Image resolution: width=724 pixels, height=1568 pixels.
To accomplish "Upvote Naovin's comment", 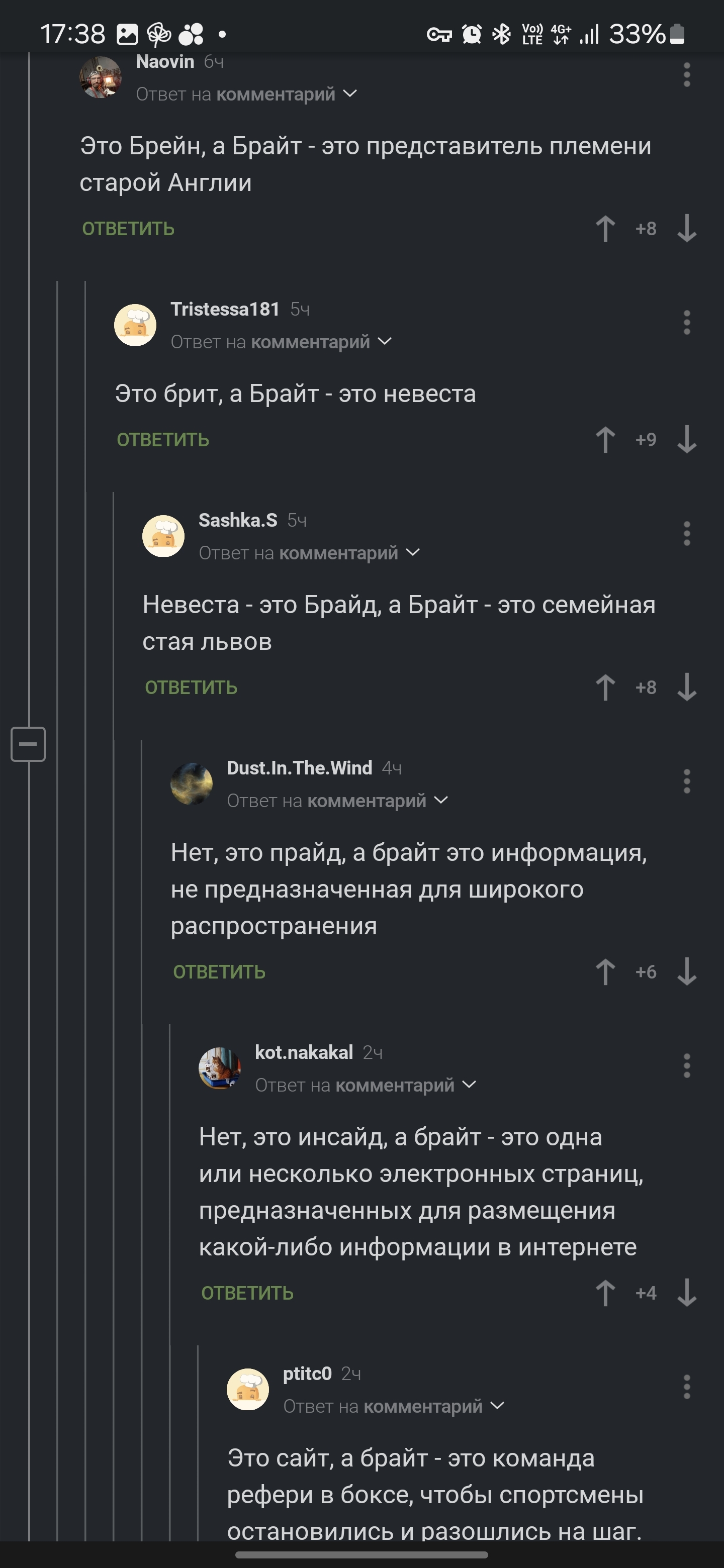I will click(605, 229).
